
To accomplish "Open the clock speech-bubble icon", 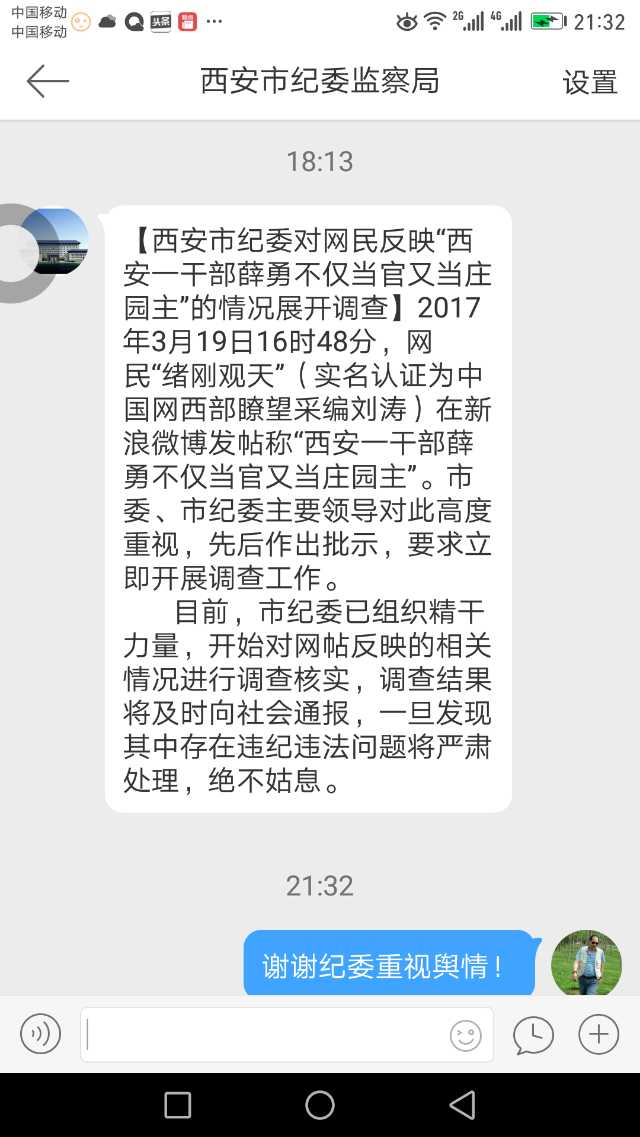I will point(533,1034).
